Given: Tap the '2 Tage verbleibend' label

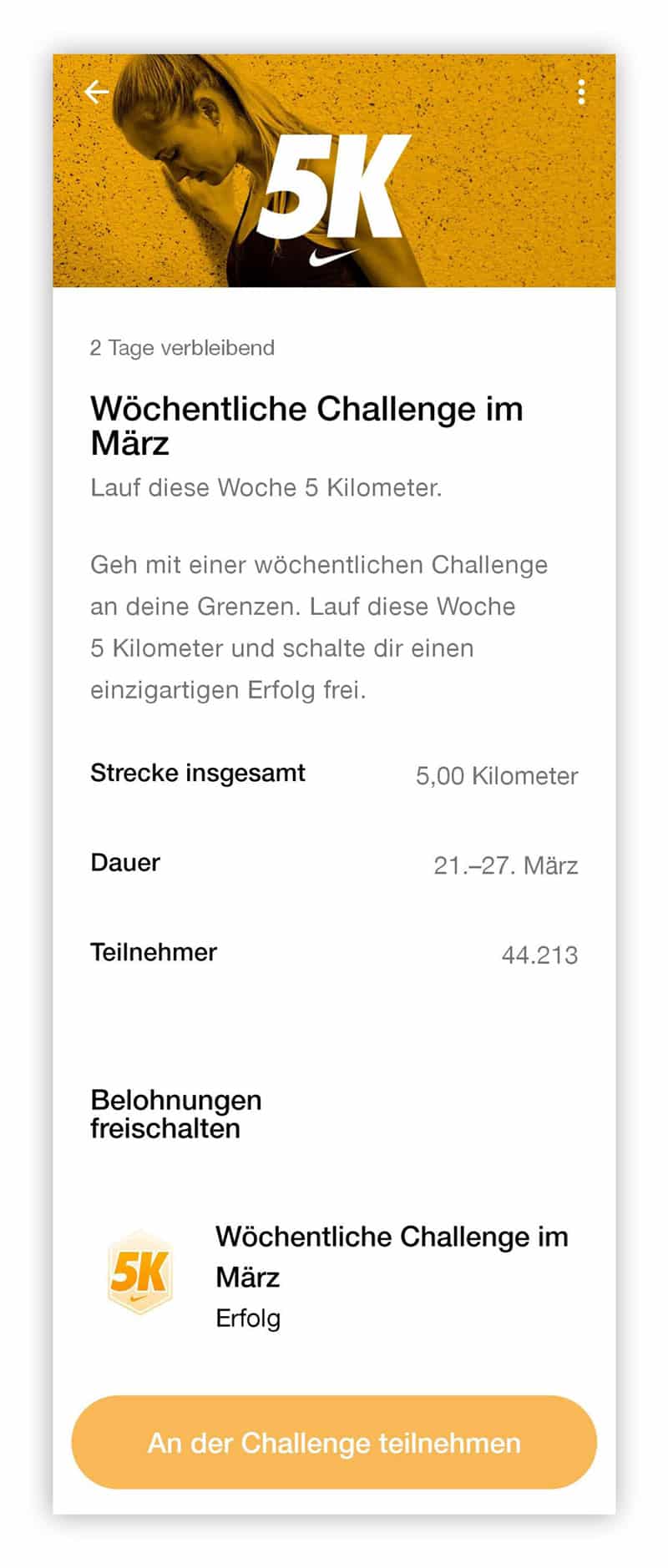Looking at the screenshot, I should [x=182, y=348].
